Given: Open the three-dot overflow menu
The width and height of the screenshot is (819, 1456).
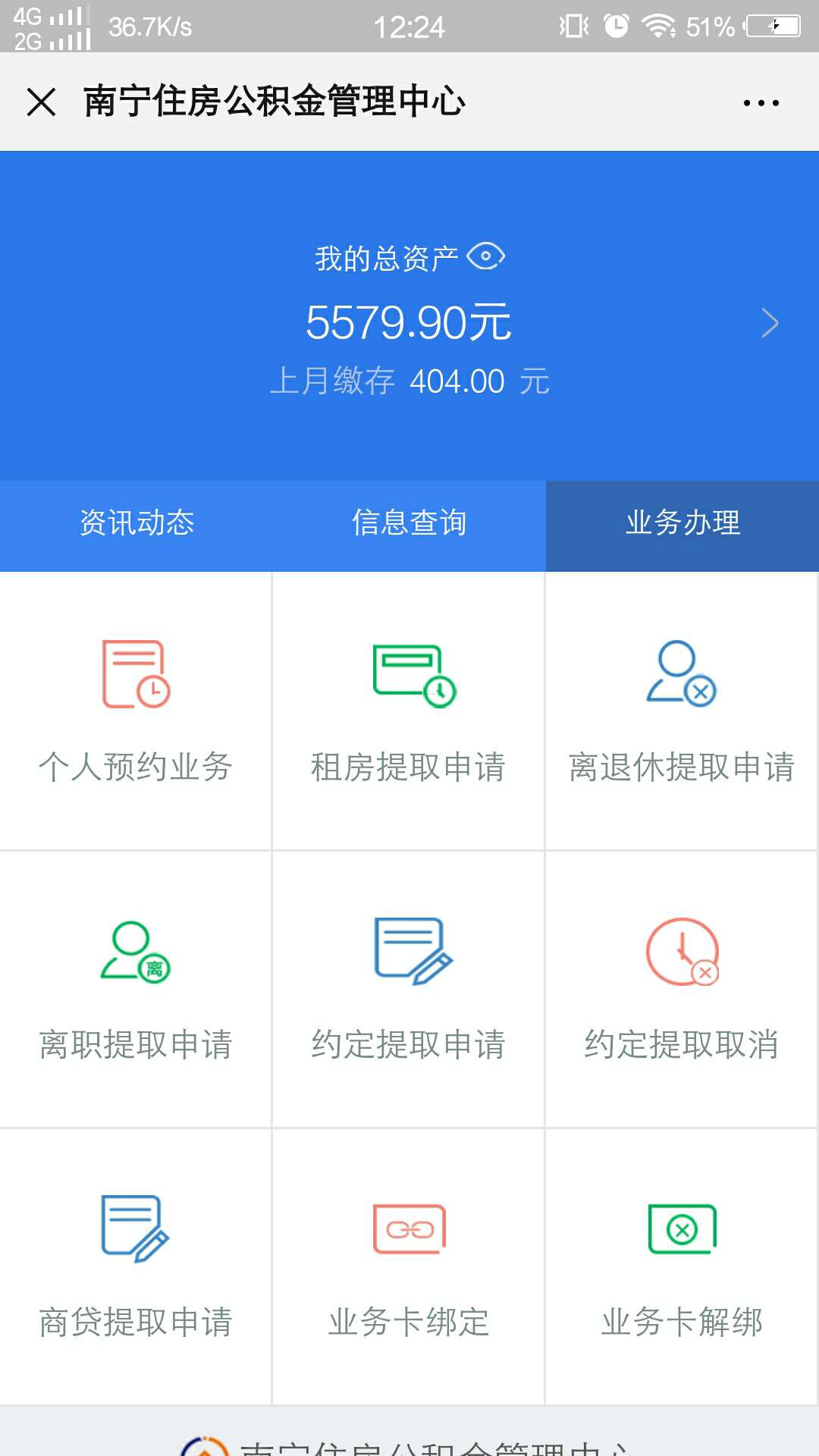Looking at the screenshot, I should pos(761,102).
